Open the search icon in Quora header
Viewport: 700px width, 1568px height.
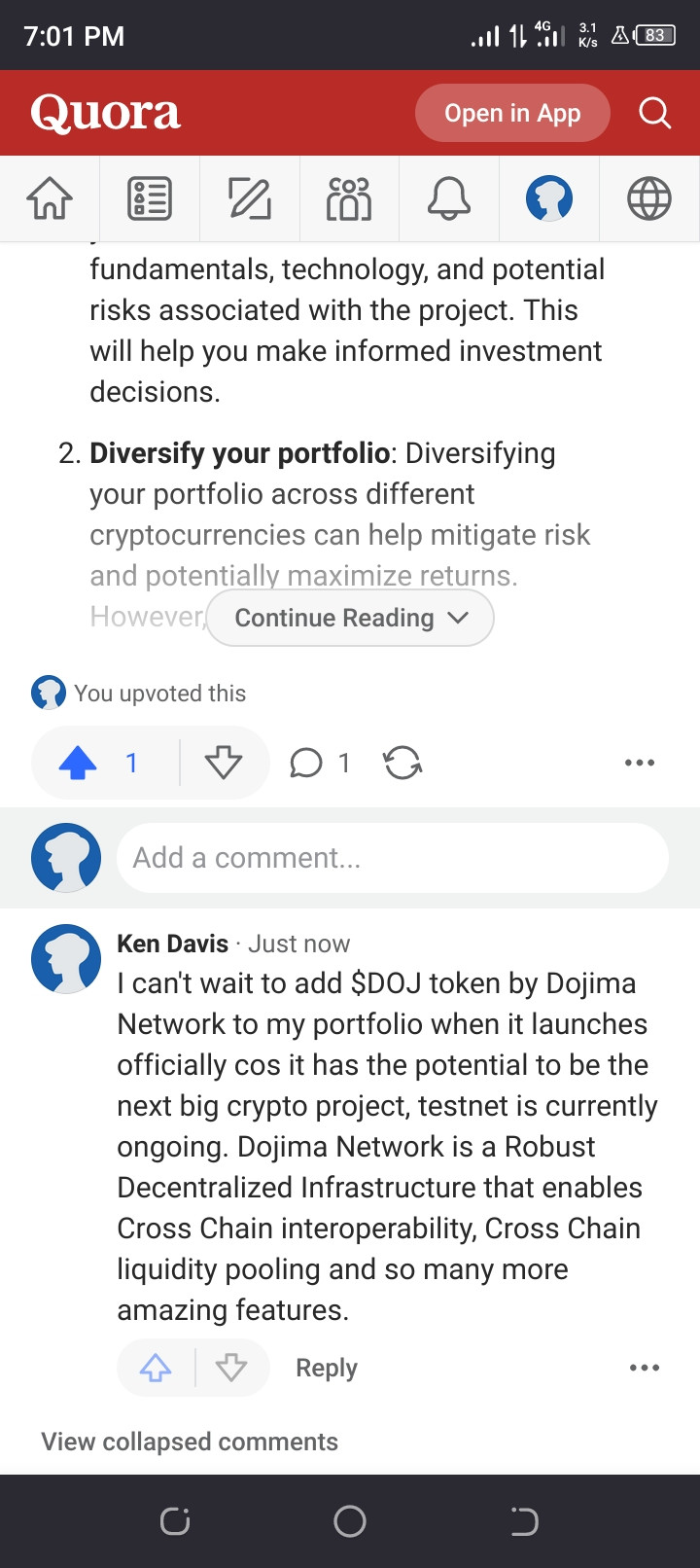(654, 113)
